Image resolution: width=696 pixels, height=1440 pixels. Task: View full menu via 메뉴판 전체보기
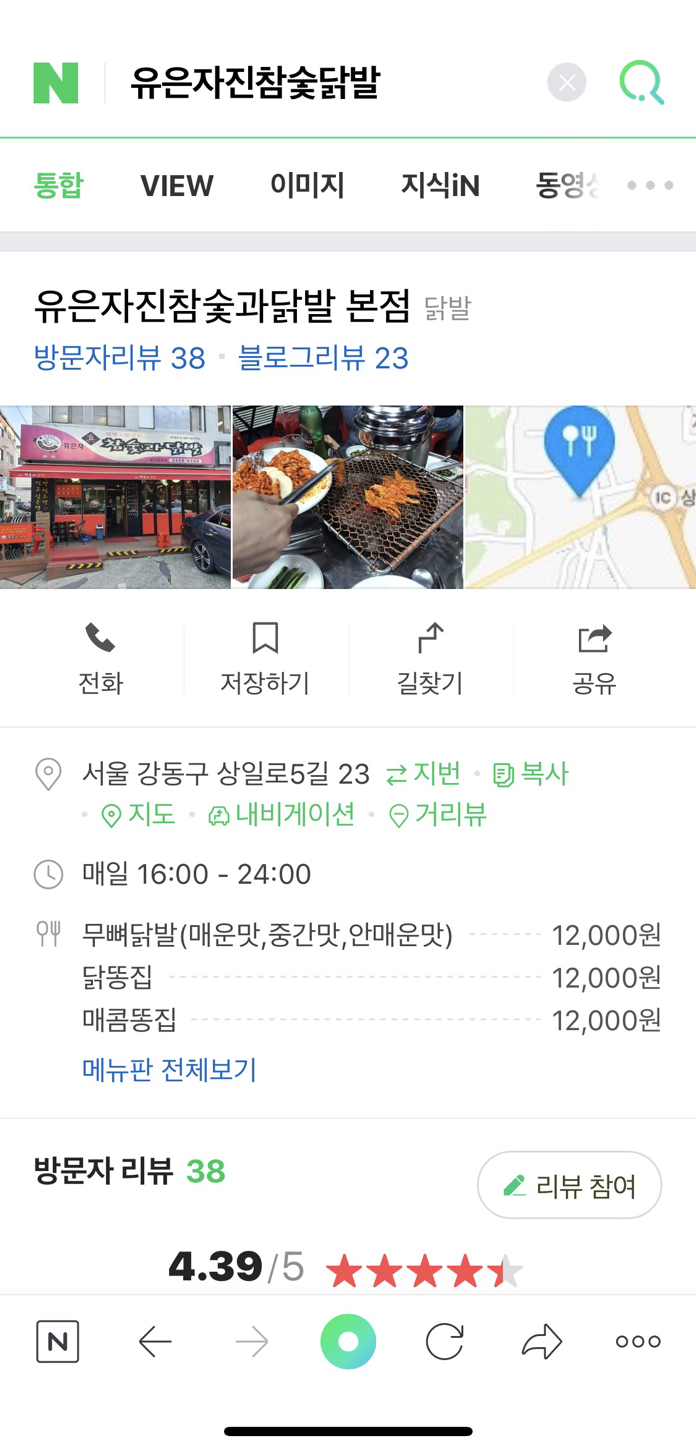point(169,1070)
